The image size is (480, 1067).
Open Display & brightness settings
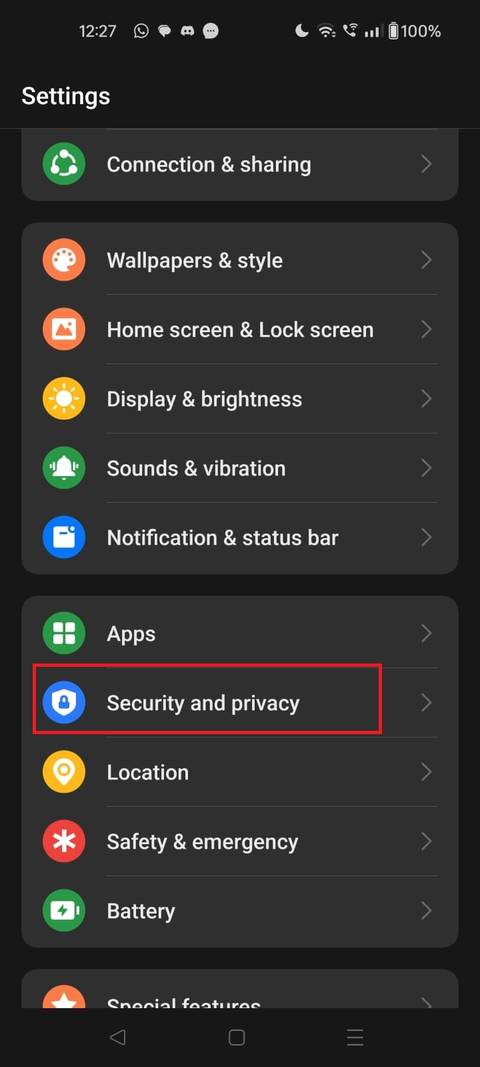coord(240,399)
